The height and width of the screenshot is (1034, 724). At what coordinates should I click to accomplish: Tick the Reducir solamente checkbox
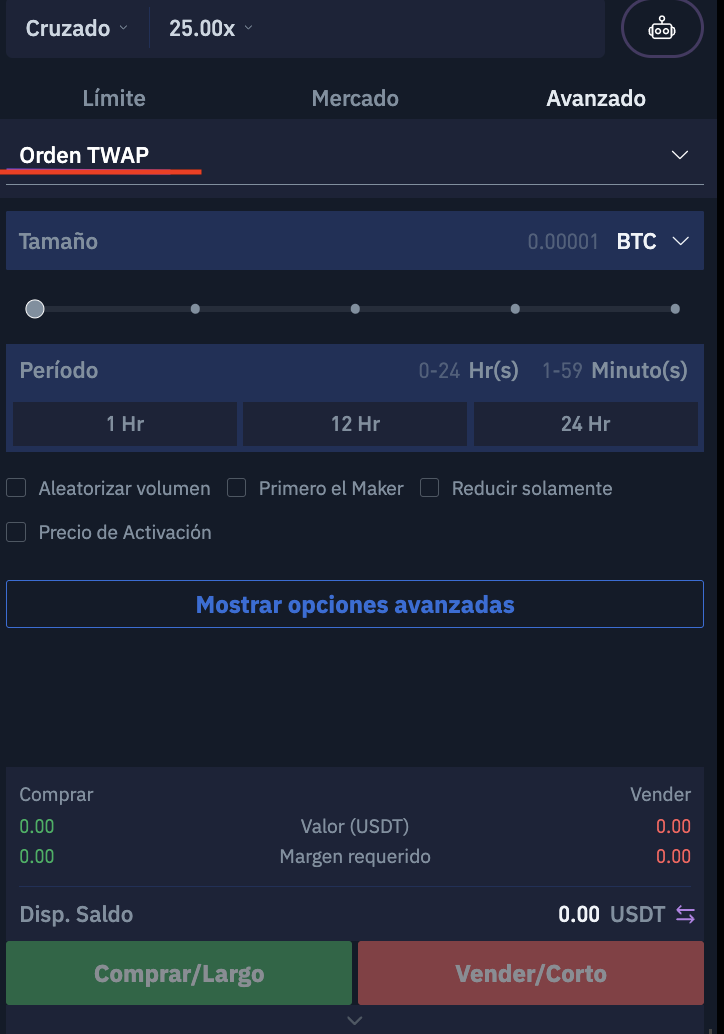coord(430,488)
